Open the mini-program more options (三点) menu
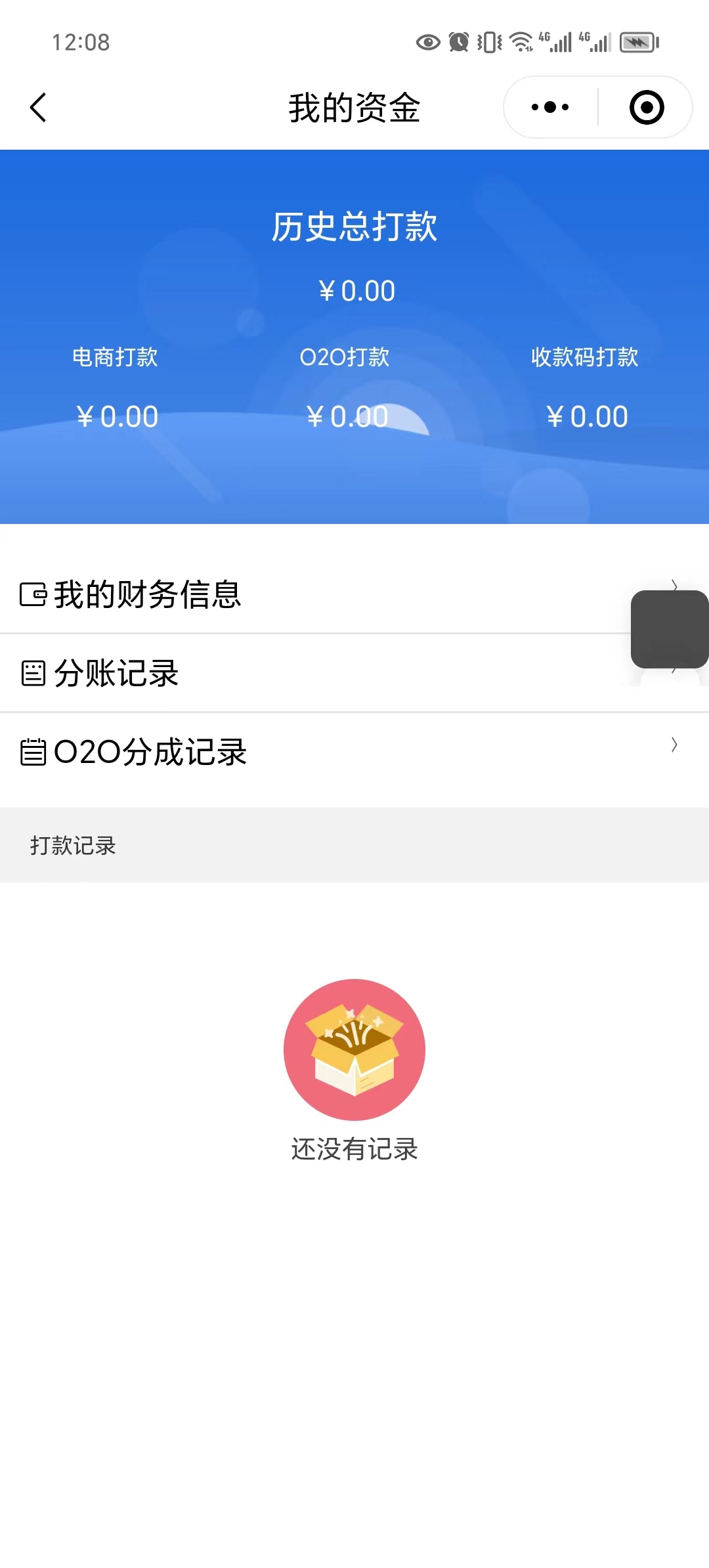709x1568 pixels. (x=550, y=106)
